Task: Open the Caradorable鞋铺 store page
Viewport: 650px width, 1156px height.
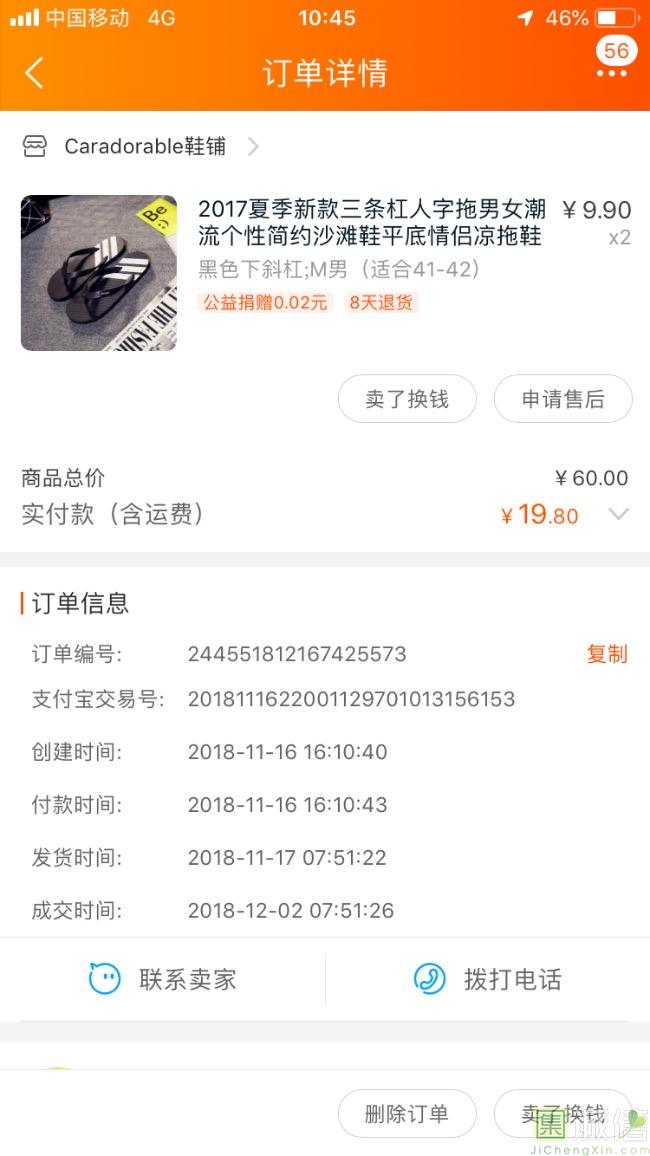Action: (x=145, y=147)
